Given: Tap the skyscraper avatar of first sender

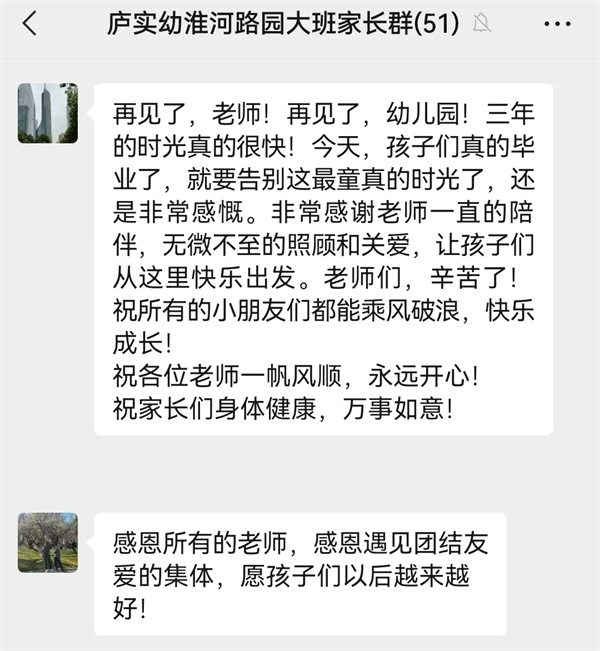Looking at the screenshot, I should [47, 112].
